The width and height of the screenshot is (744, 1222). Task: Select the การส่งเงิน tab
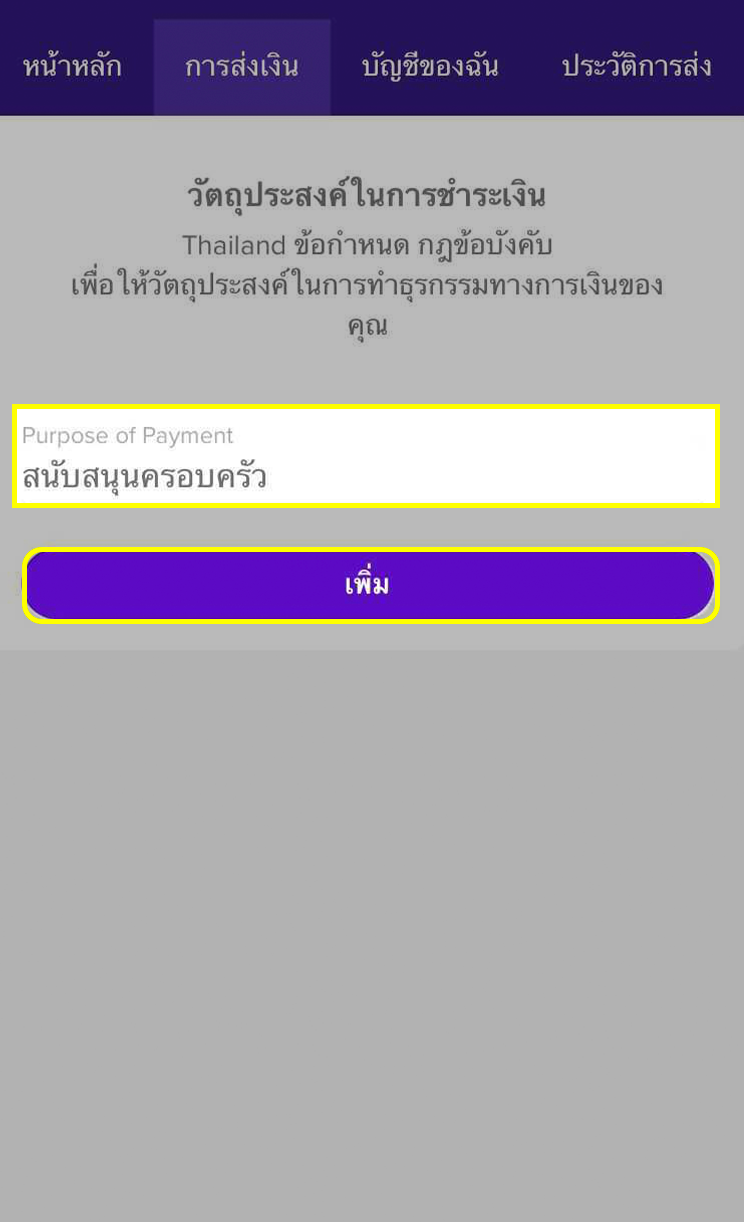click(x=242, y=67)
